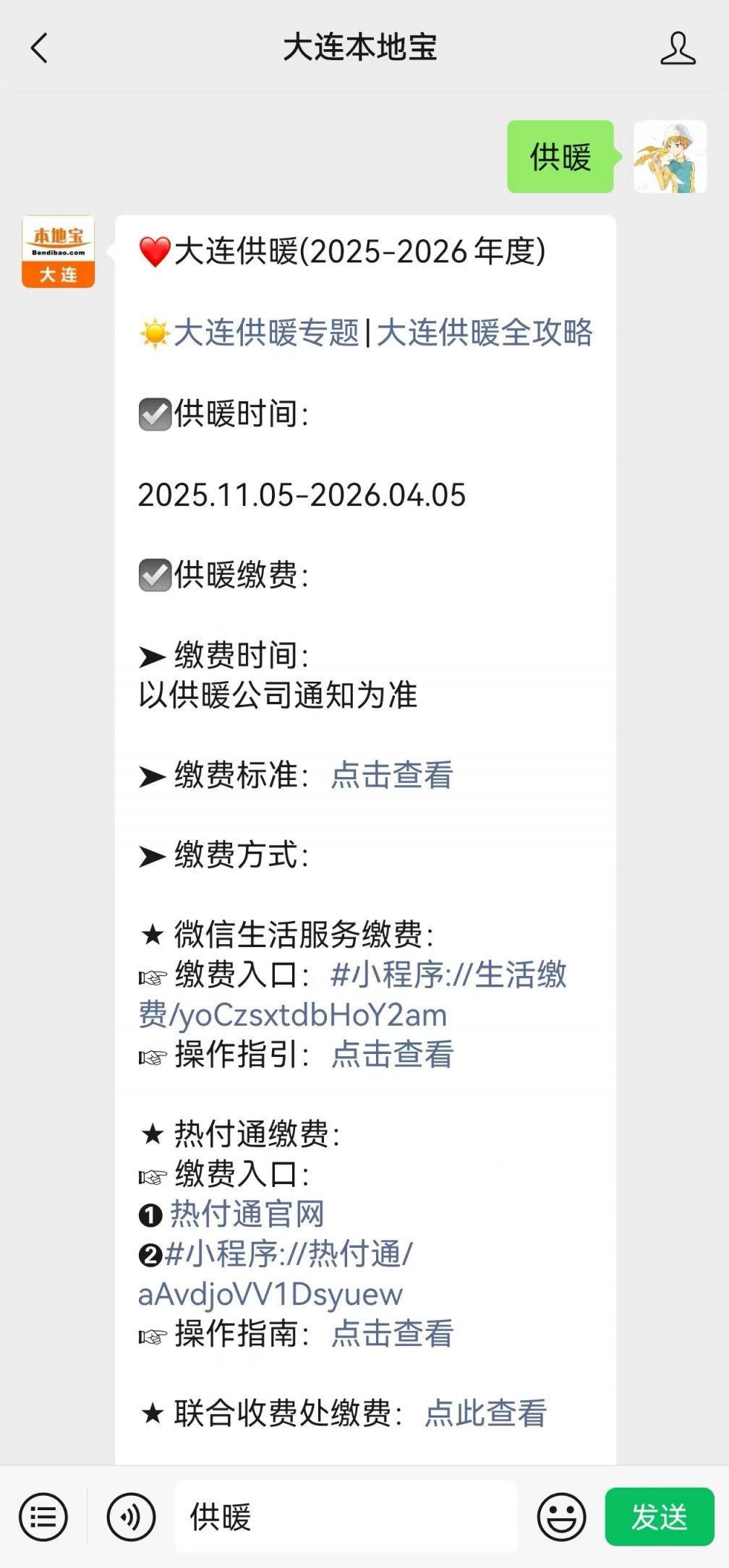Tap the 大连本地宝 account avatar
Viewport: 729px width, 1568px height.
pos(59,252)
